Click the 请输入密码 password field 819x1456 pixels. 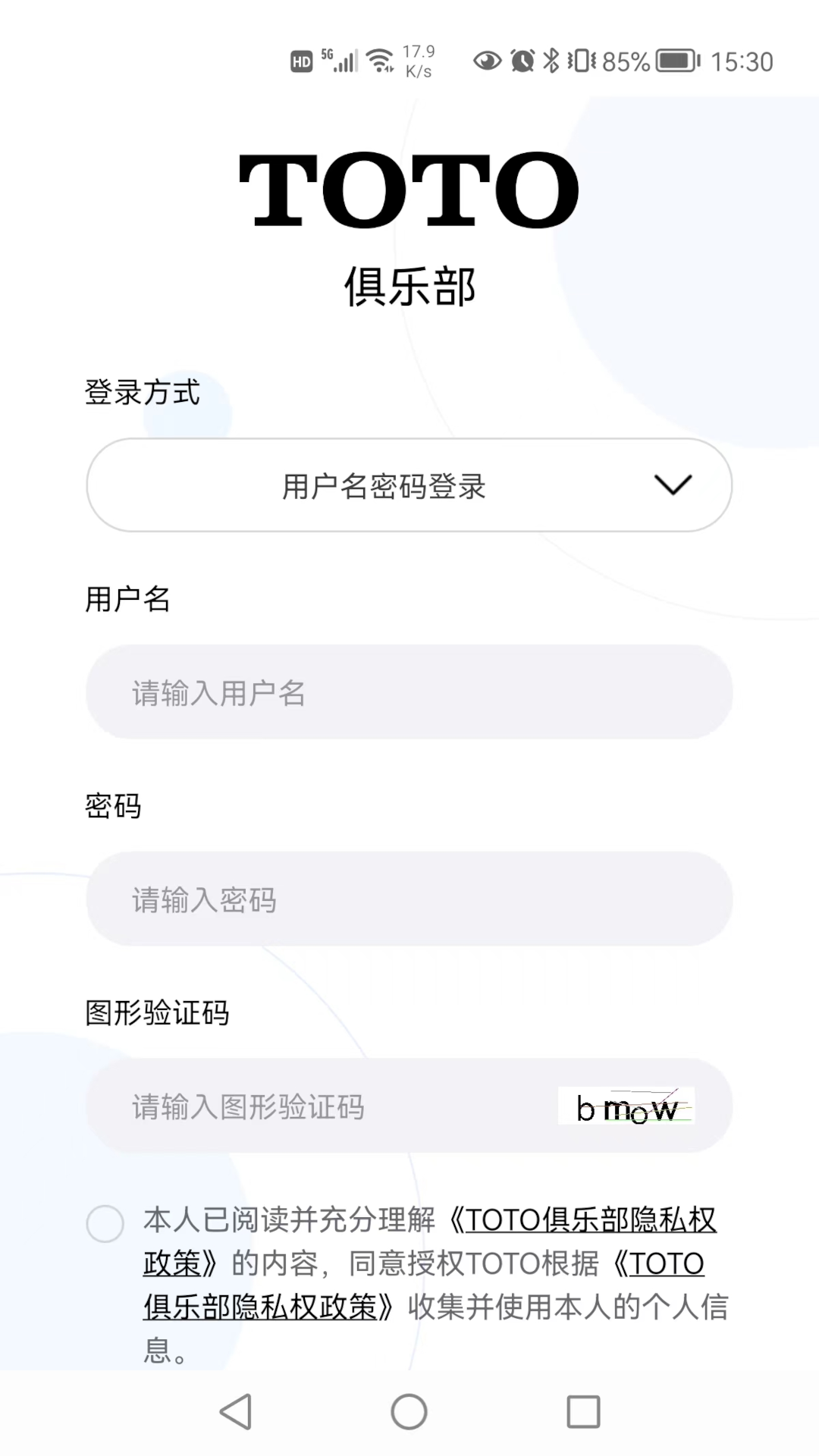409,899
